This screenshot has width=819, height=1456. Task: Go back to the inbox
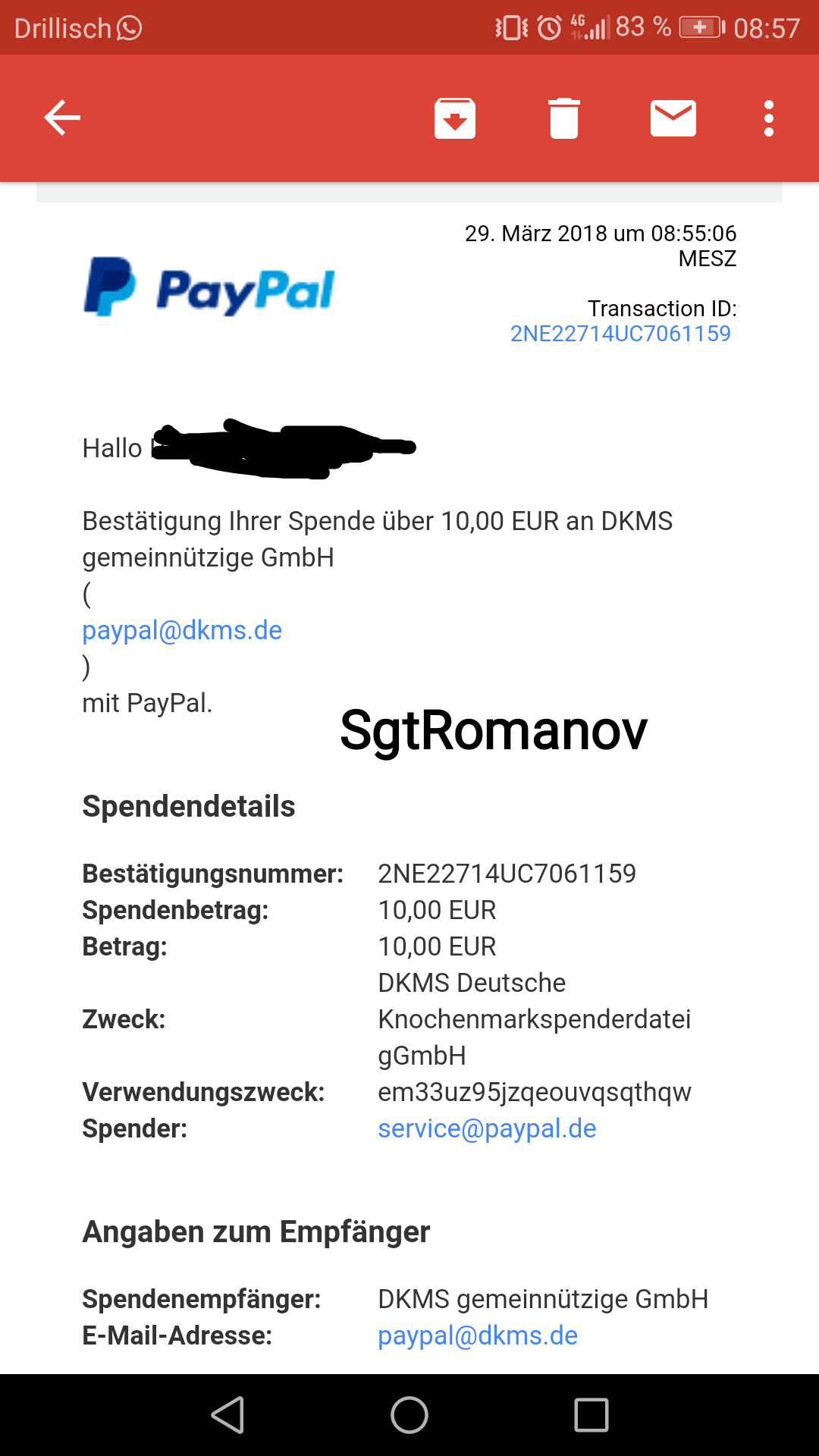pos(62,118)
